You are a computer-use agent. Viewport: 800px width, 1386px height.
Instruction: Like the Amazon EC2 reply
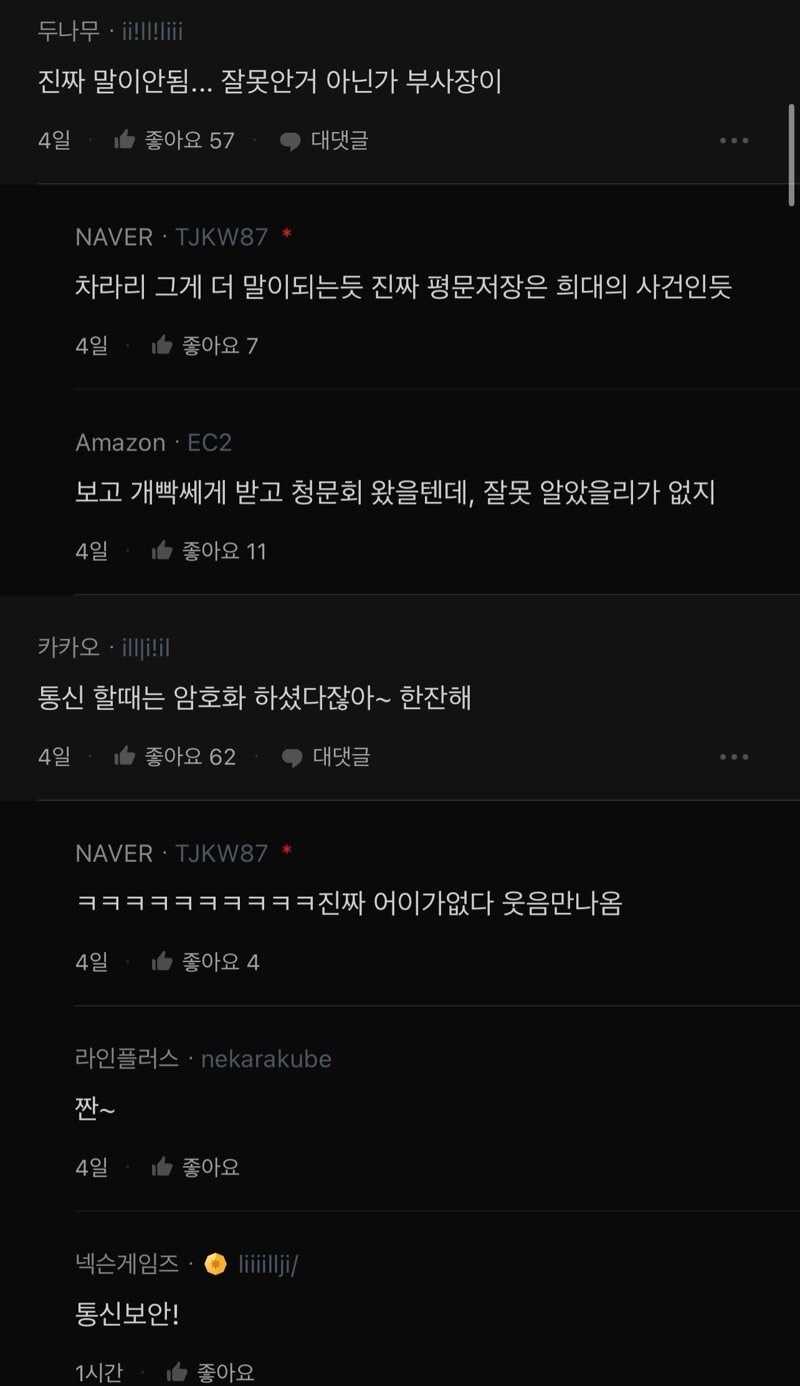(x=163, y=551)
